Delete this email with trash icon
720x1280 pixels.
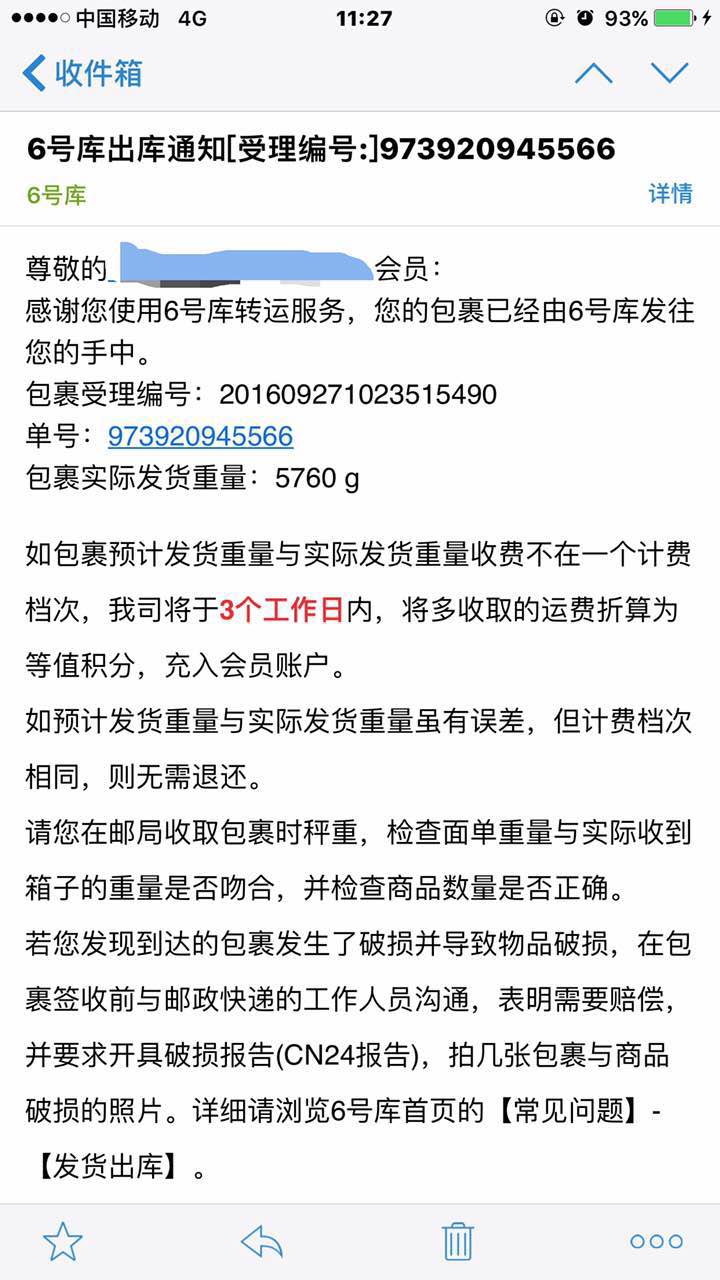(457, 1241)
